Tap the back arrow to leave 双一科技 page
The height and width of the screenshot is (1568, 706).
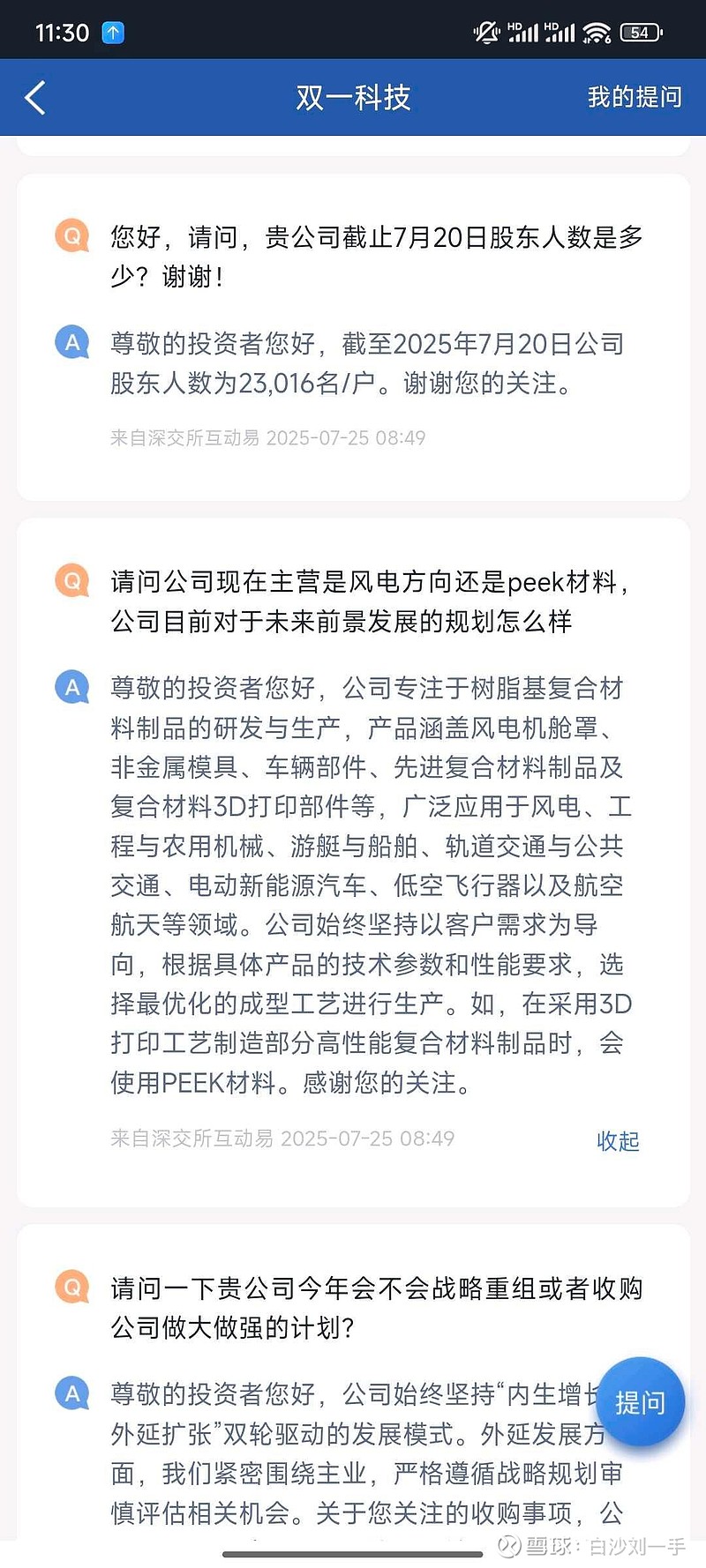[x=35, y=97]
